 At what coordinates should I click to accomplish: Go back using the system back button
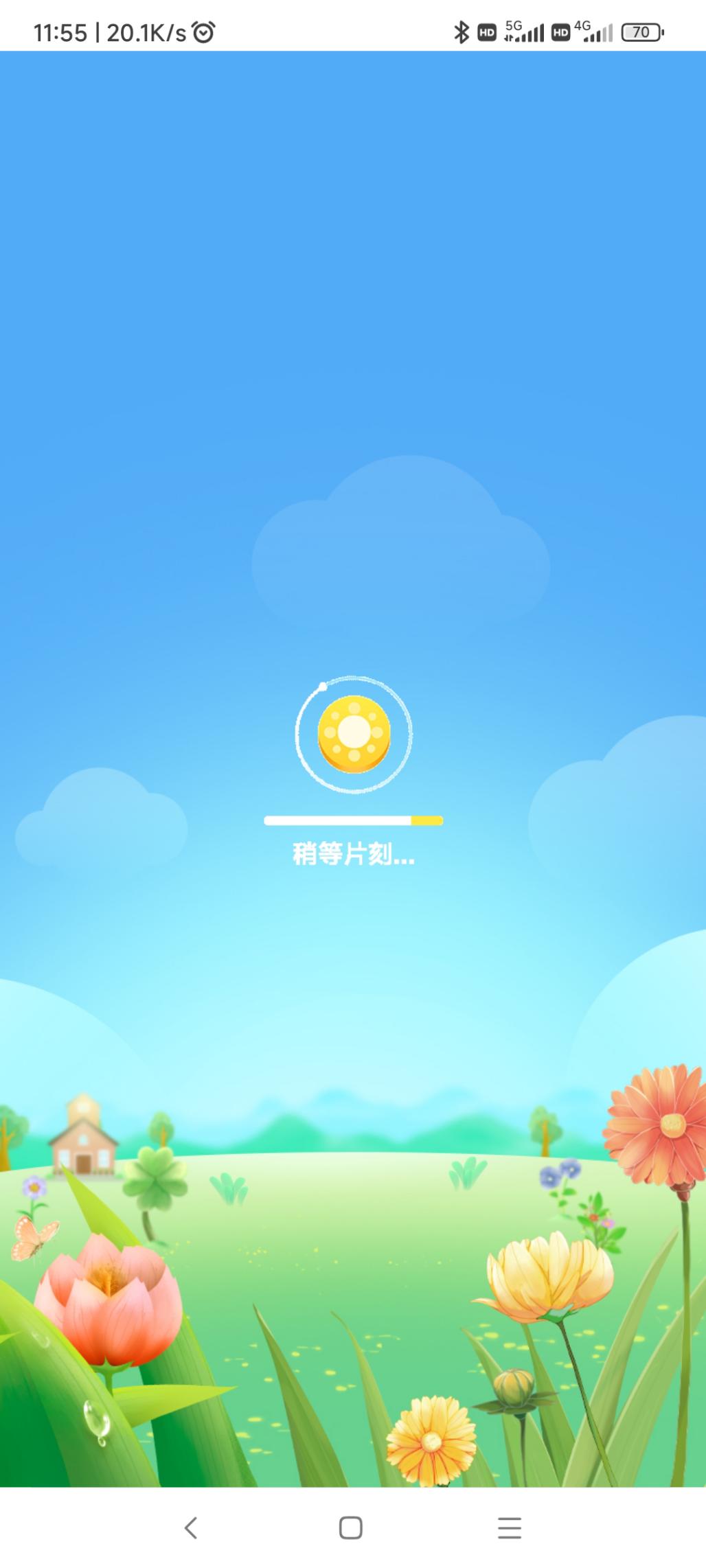191,1527
